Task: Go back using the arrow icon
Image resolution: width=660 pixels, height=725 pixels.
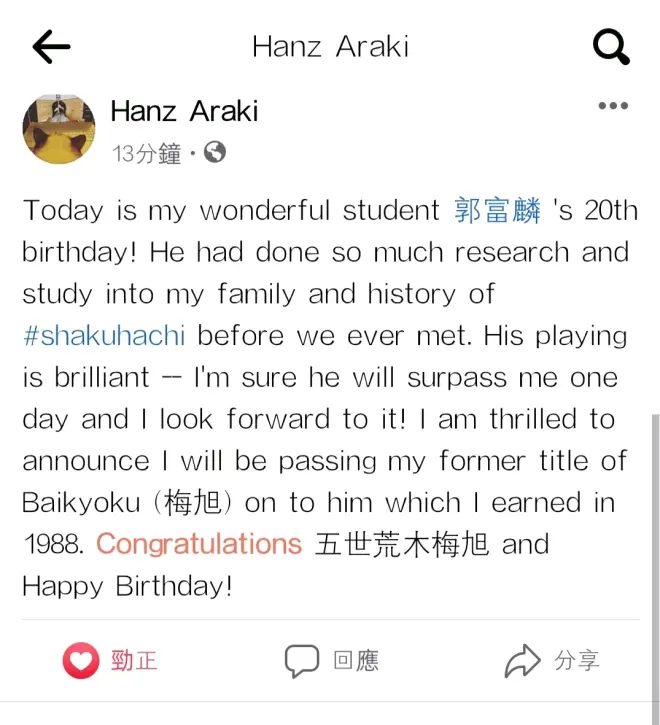Action: point(51,46)
